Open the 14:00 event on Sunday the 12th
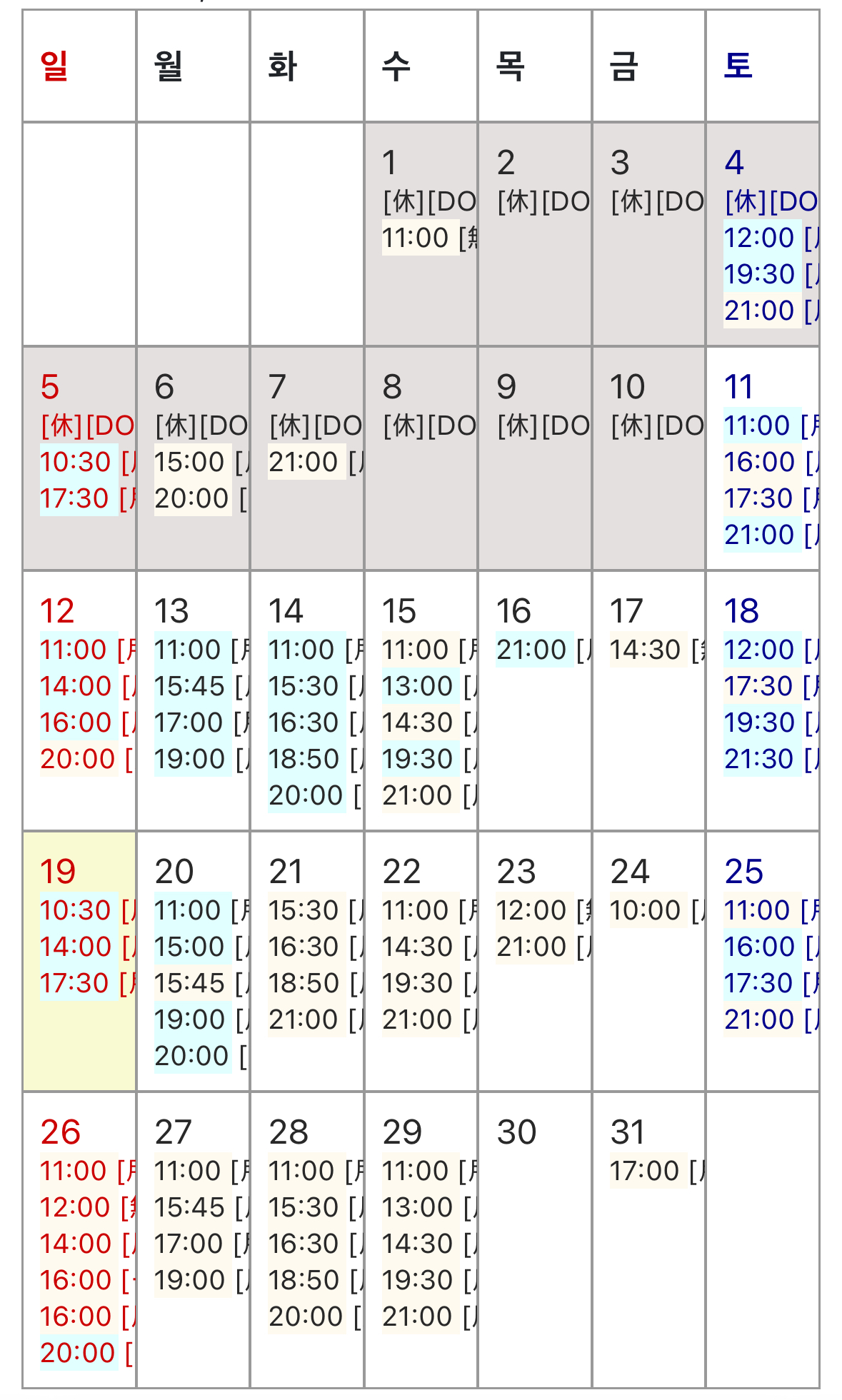 (x=86, y=686)
